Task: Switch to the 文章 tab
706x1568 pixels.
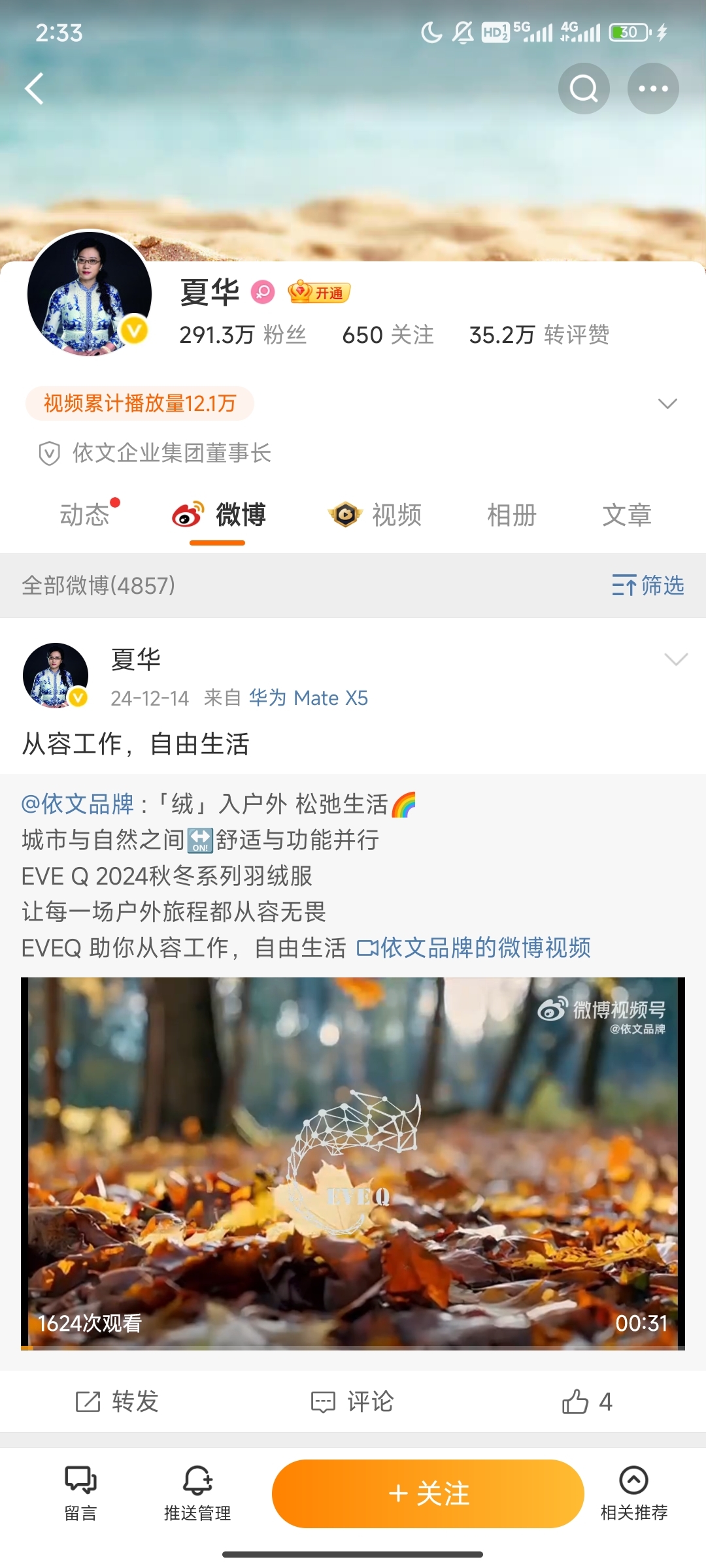Action: click(x=626, y=515)
